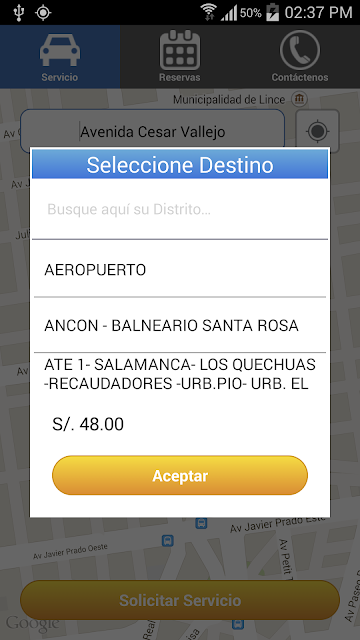This screenshot has height=640, width=360.
Task: Switch to the Reservas tab
Action: (x=180, y=57)
